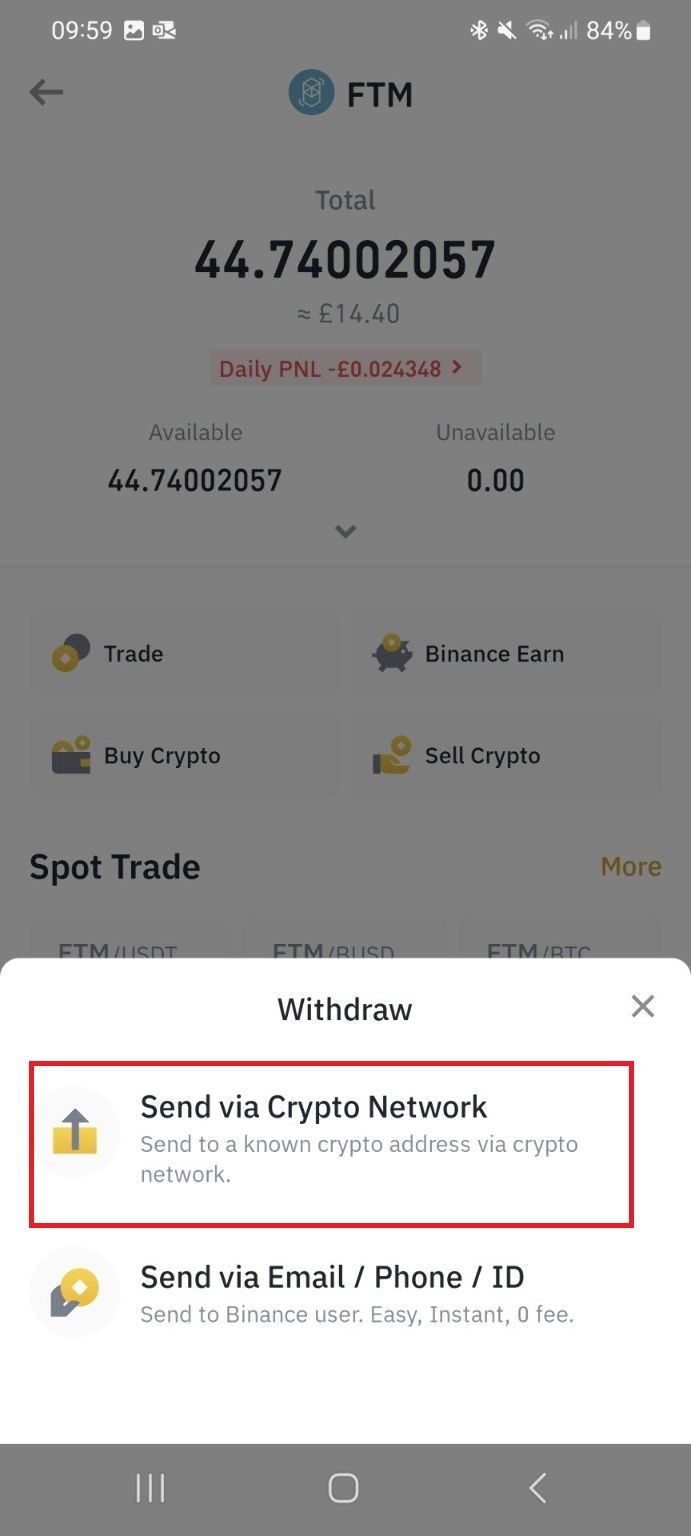691x1536 pixels.
Task: Open Binance Earn
Action: click(505, 654)
